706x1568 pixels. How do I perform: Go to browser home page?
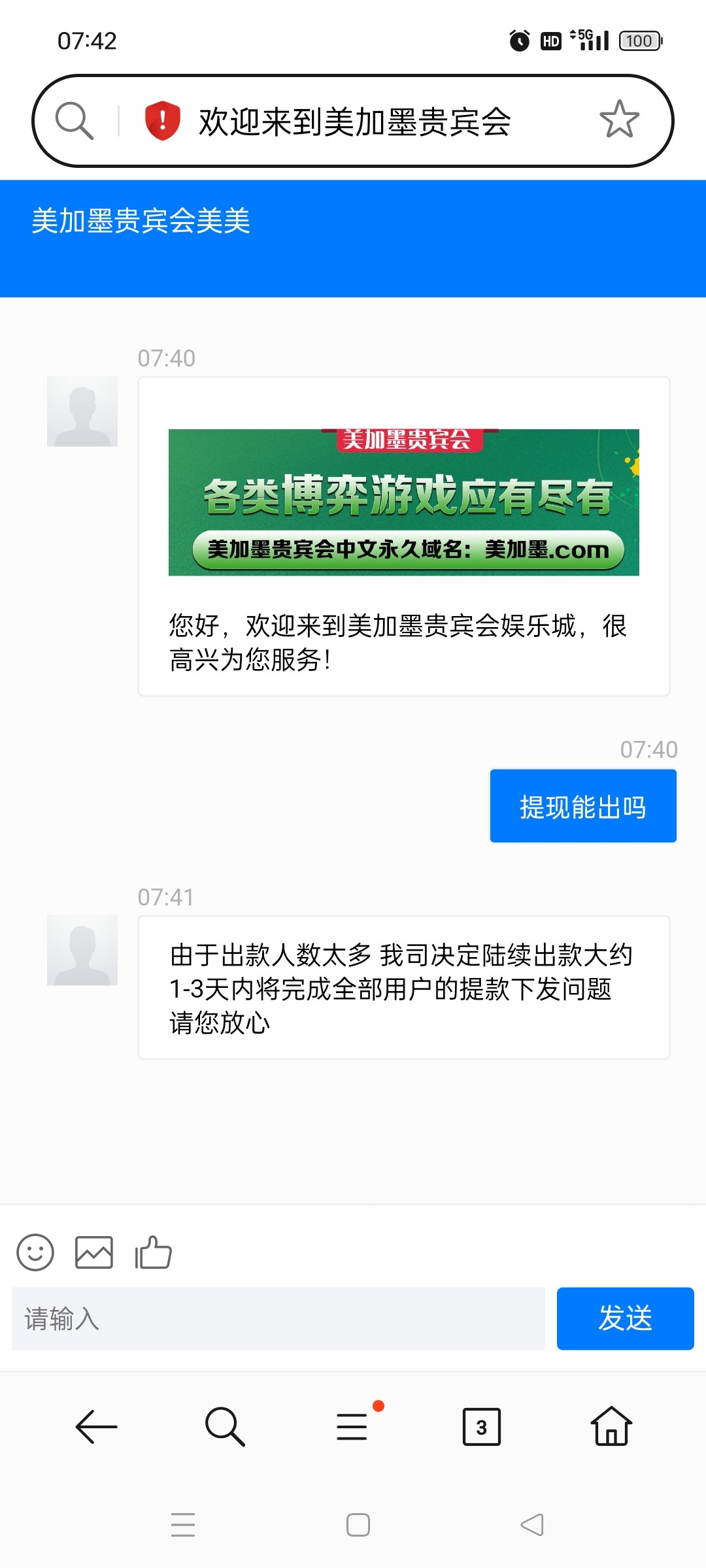(611, 1426)
